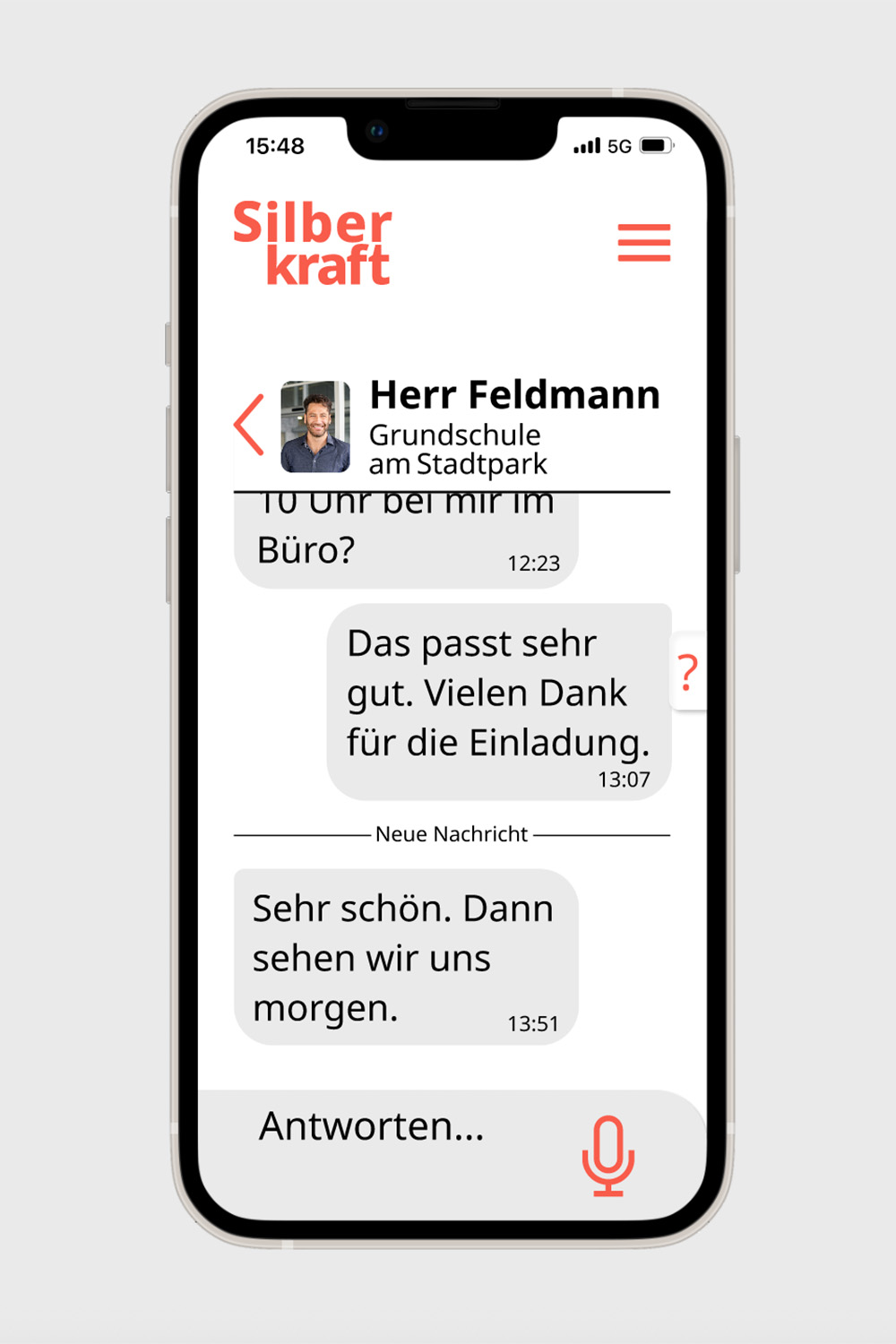The image size is (896, 1344).
Task: Open the help question mark tab
Action: pyautogui.click(x=687, y=672)
